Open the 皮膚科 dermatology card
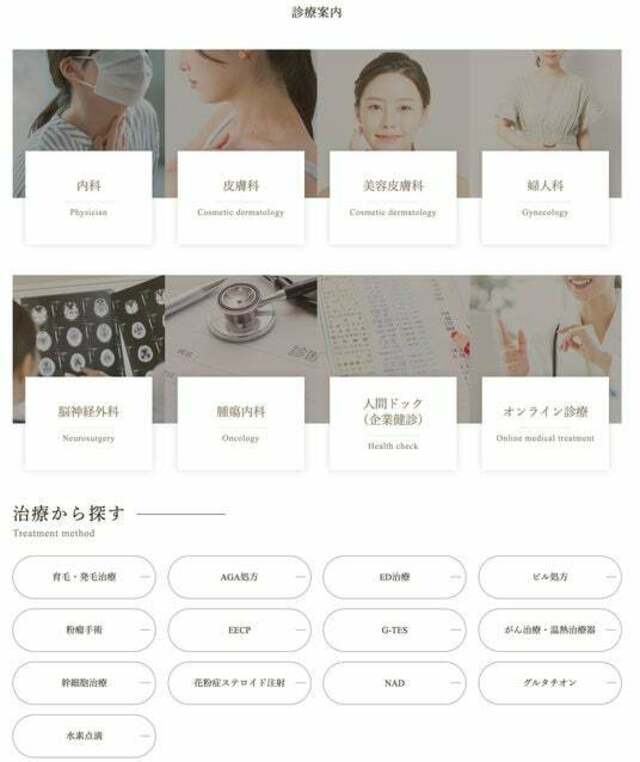Screen dimensions: 640x762 pos(240,197)
